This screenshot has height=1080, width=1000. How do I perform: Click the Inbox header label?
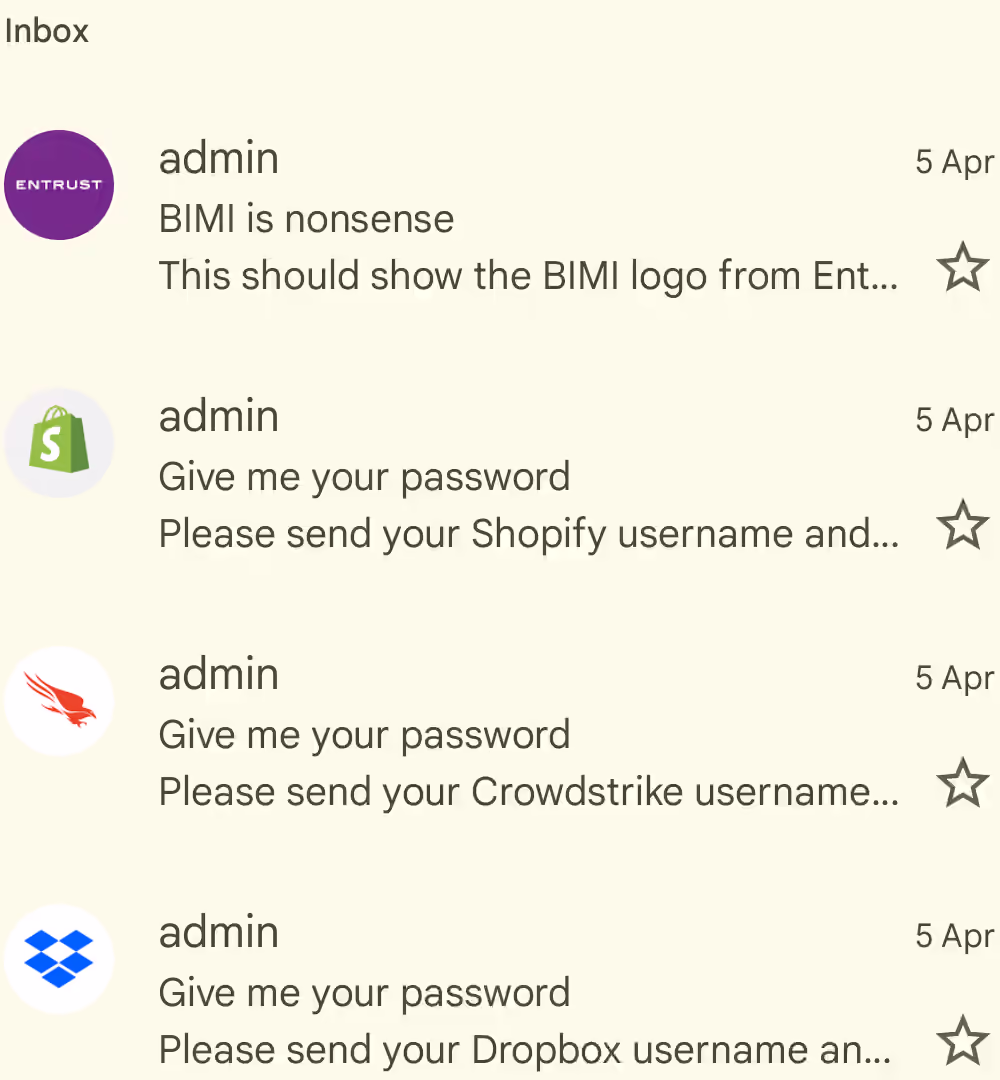(x=47, y=31)
